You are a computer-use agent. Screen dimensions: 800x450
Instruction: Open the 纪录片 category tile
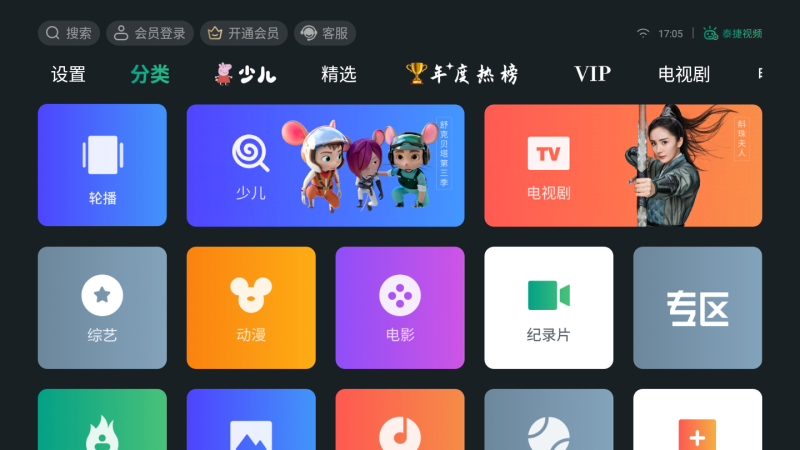(x=548, y=308)
